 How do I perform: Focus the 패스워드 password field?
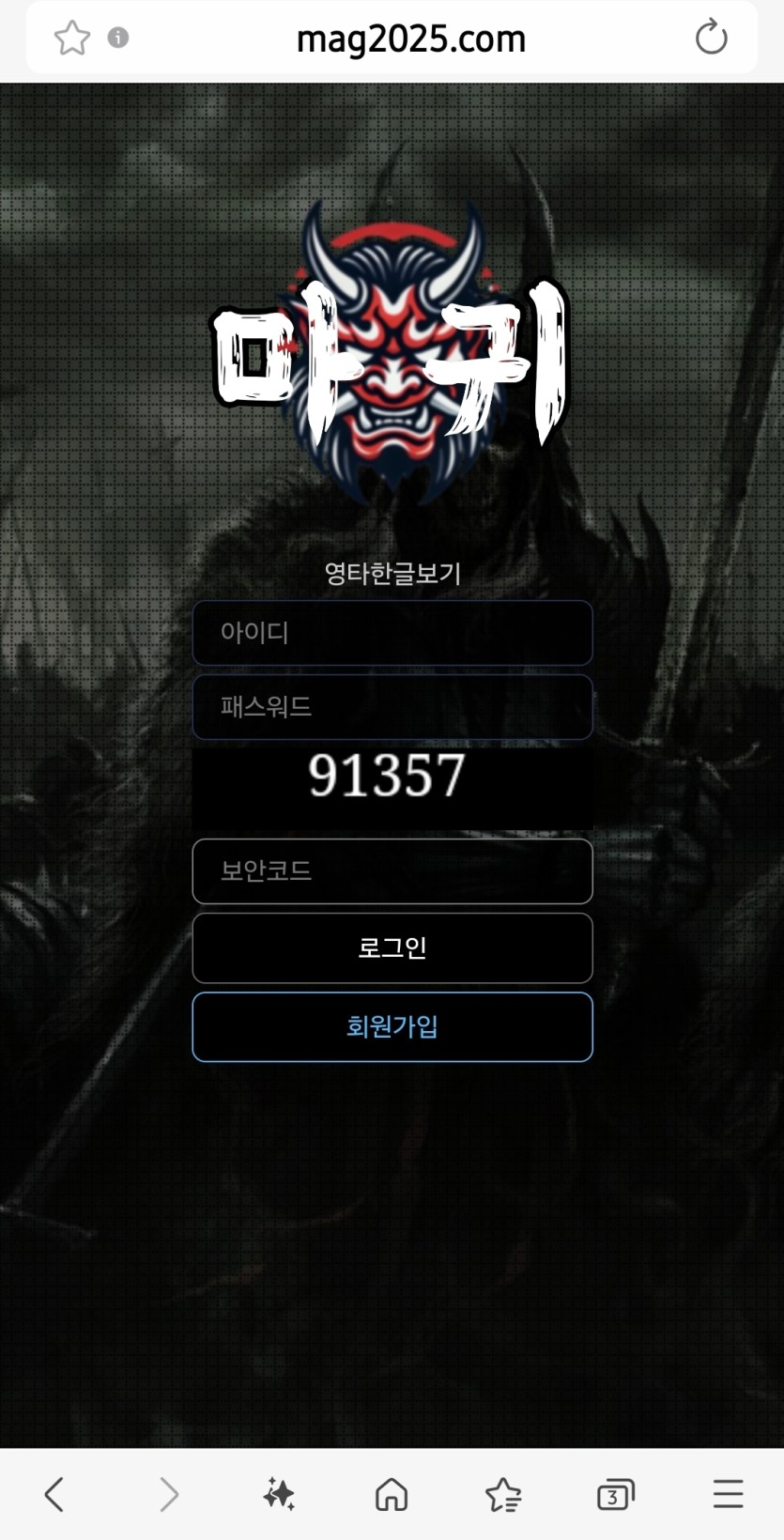pyautogui.click(x=392, y=707)
